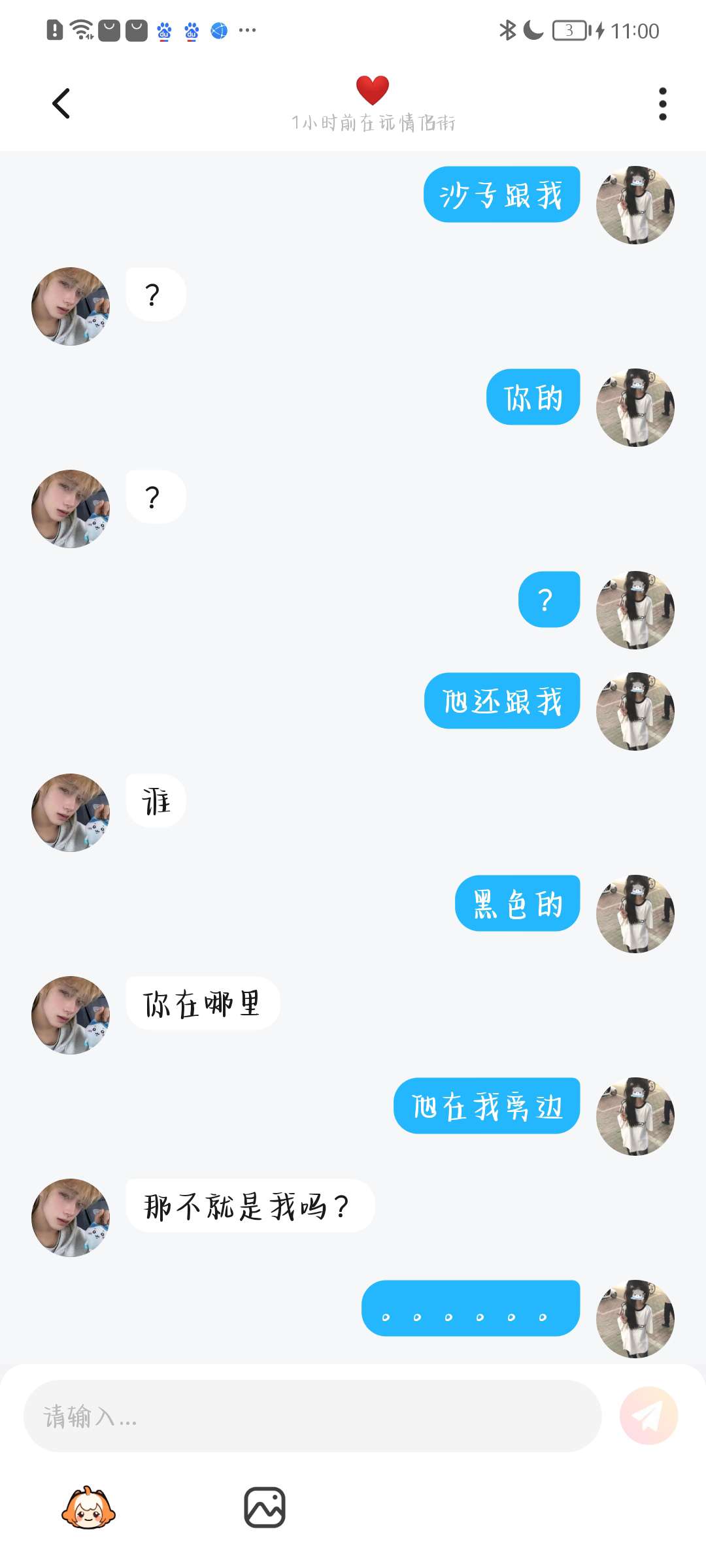Open the three-dot overflow menu

(662, 104)
